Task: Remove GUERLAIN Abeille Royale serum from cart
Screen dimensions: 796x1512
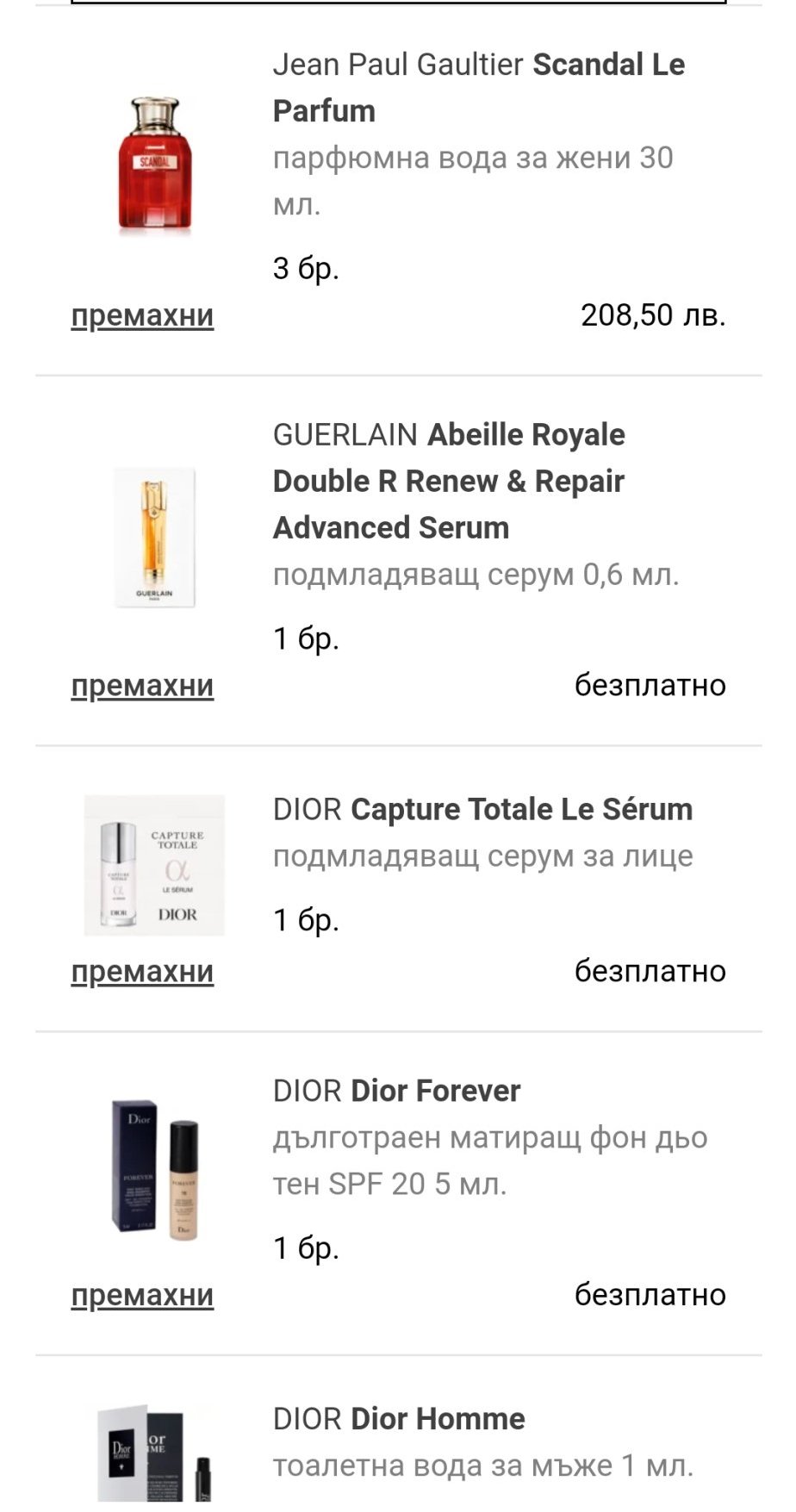Action: [x=142, y=686]
